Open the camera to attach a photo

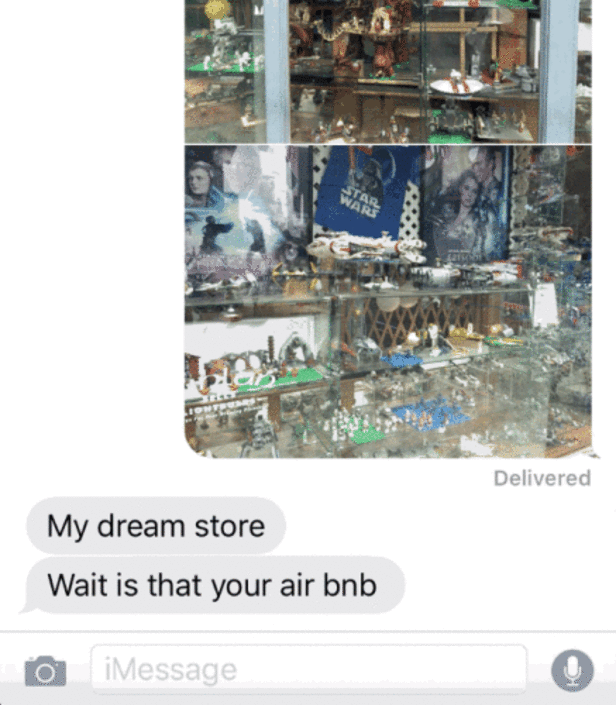(x=44, y=670)
